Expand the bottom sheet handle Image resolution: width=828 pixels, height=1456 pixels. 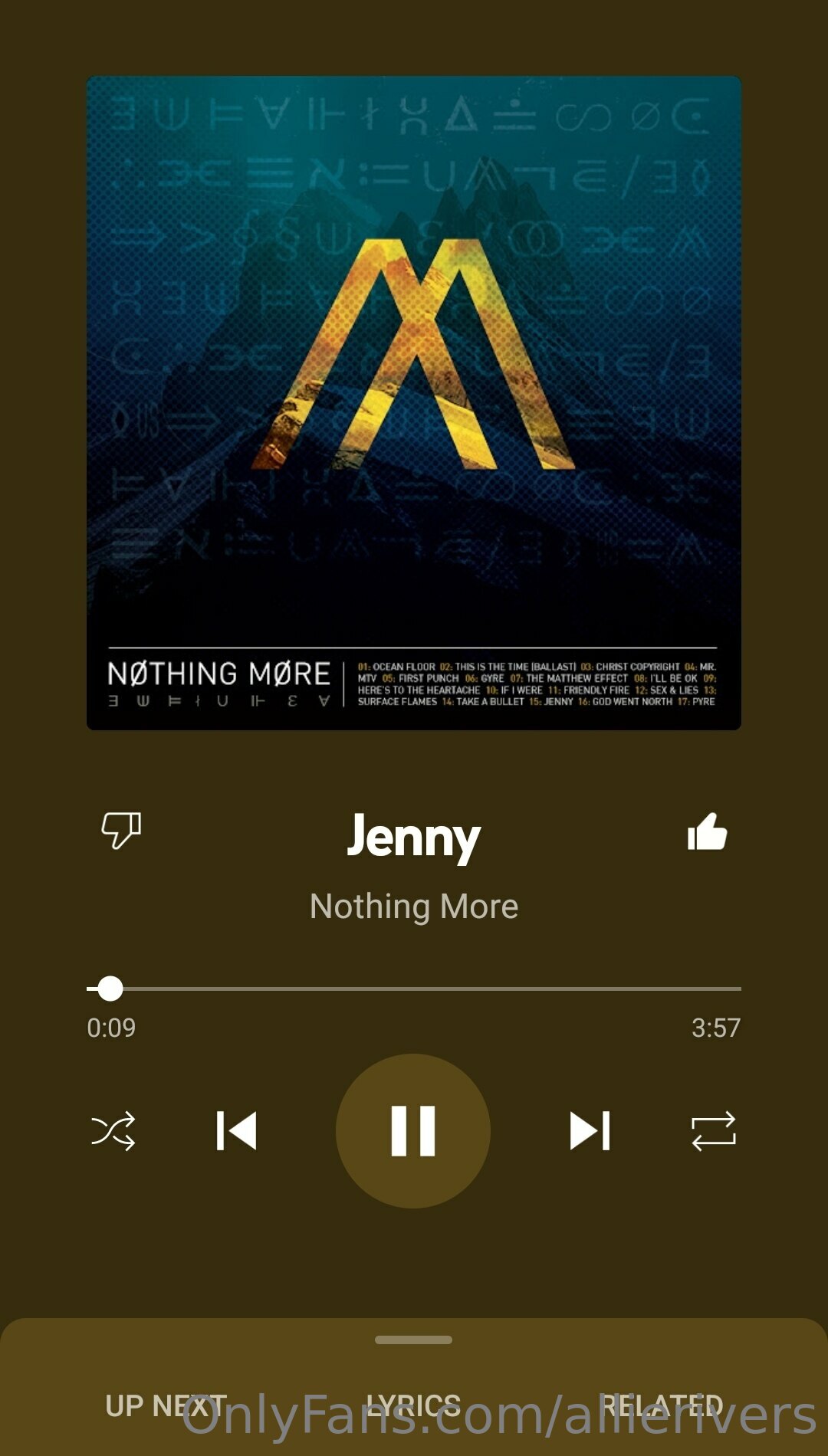(x=414, y=1340)
